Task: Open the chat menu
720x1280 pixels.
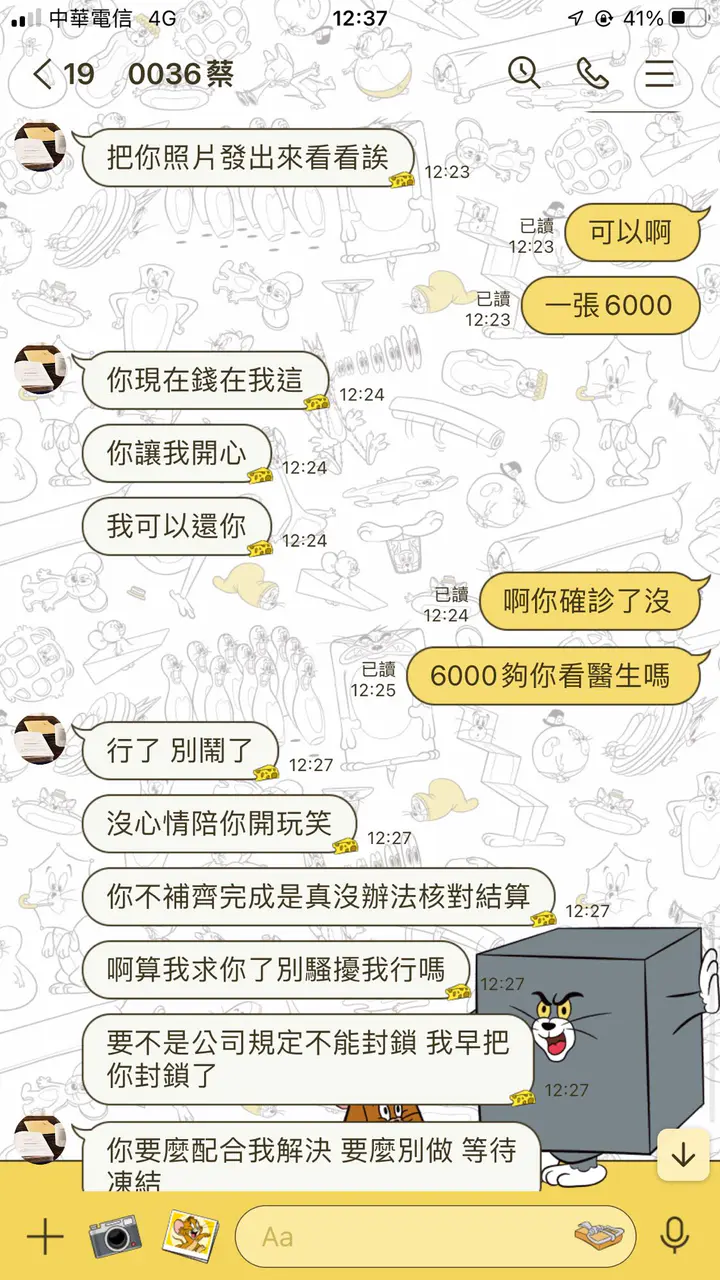Action: pyautogui.click(x=659, y=73)
